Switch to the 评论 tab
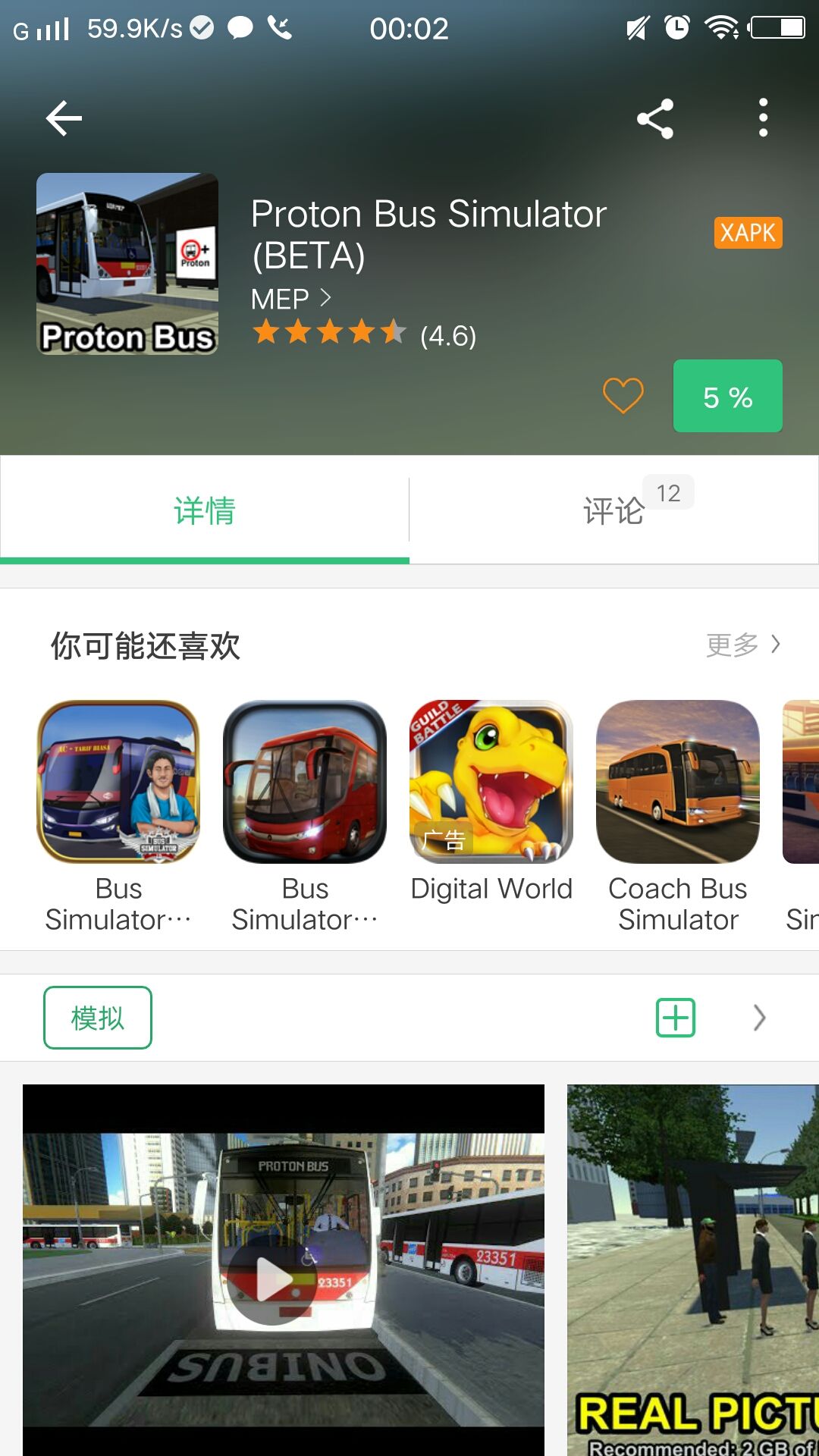This screenshot has width=819, height=1456. point(613,510)
